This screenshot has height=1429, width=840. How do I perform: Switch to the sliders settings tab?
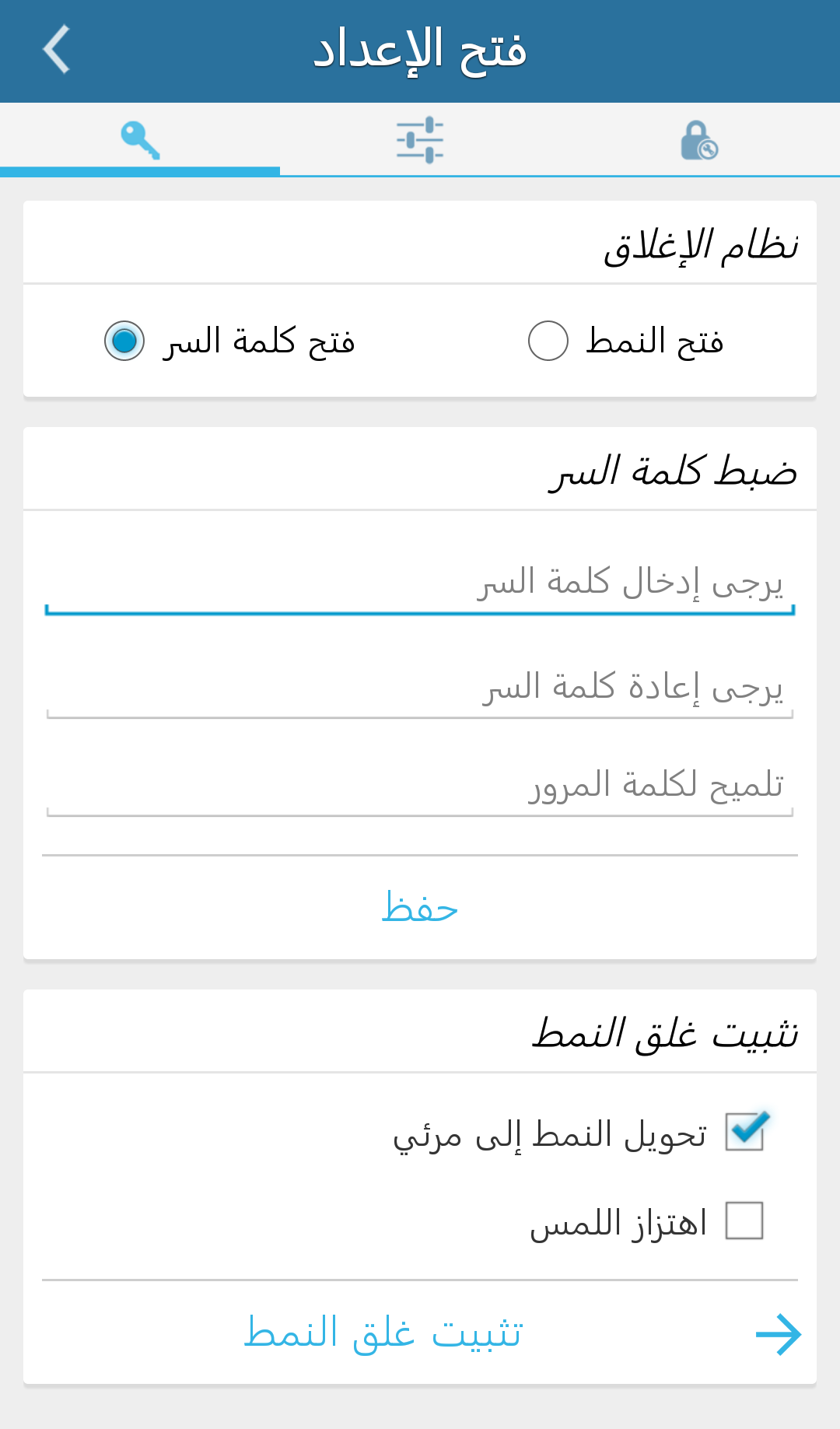pyautogui.click(x=419, y=141)
